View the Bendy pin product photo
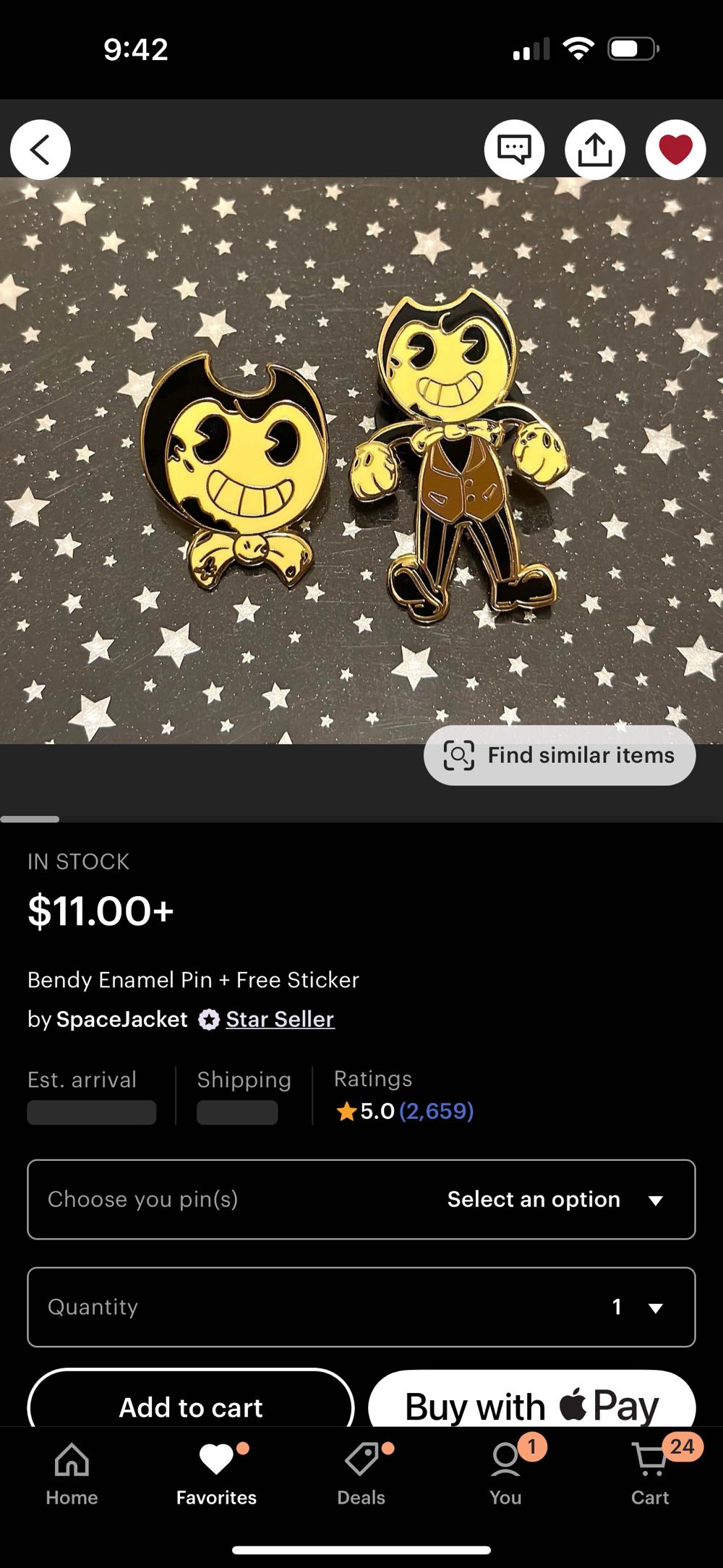This screenshot has height=1568, width=723. (x=361, y=460)
